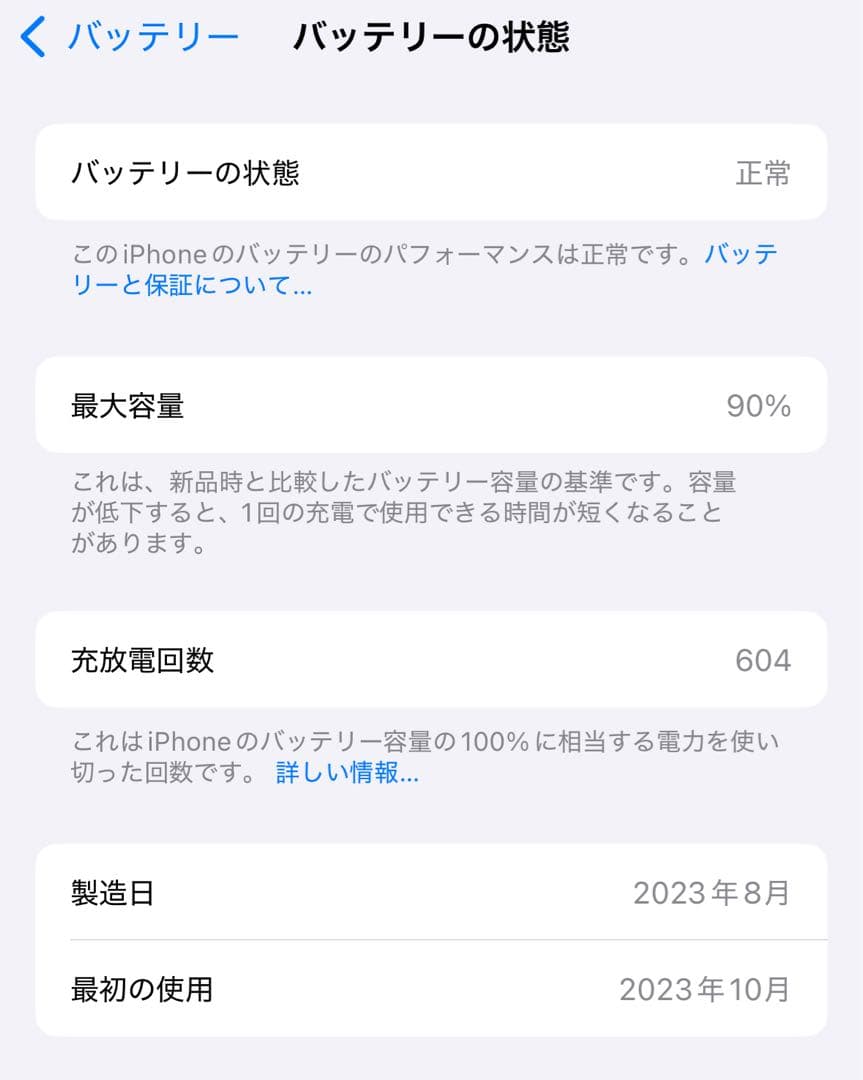This screenshot has height=1080, width=863.
Task: Tap the 最初の使用 first use row
Action: 430,989
